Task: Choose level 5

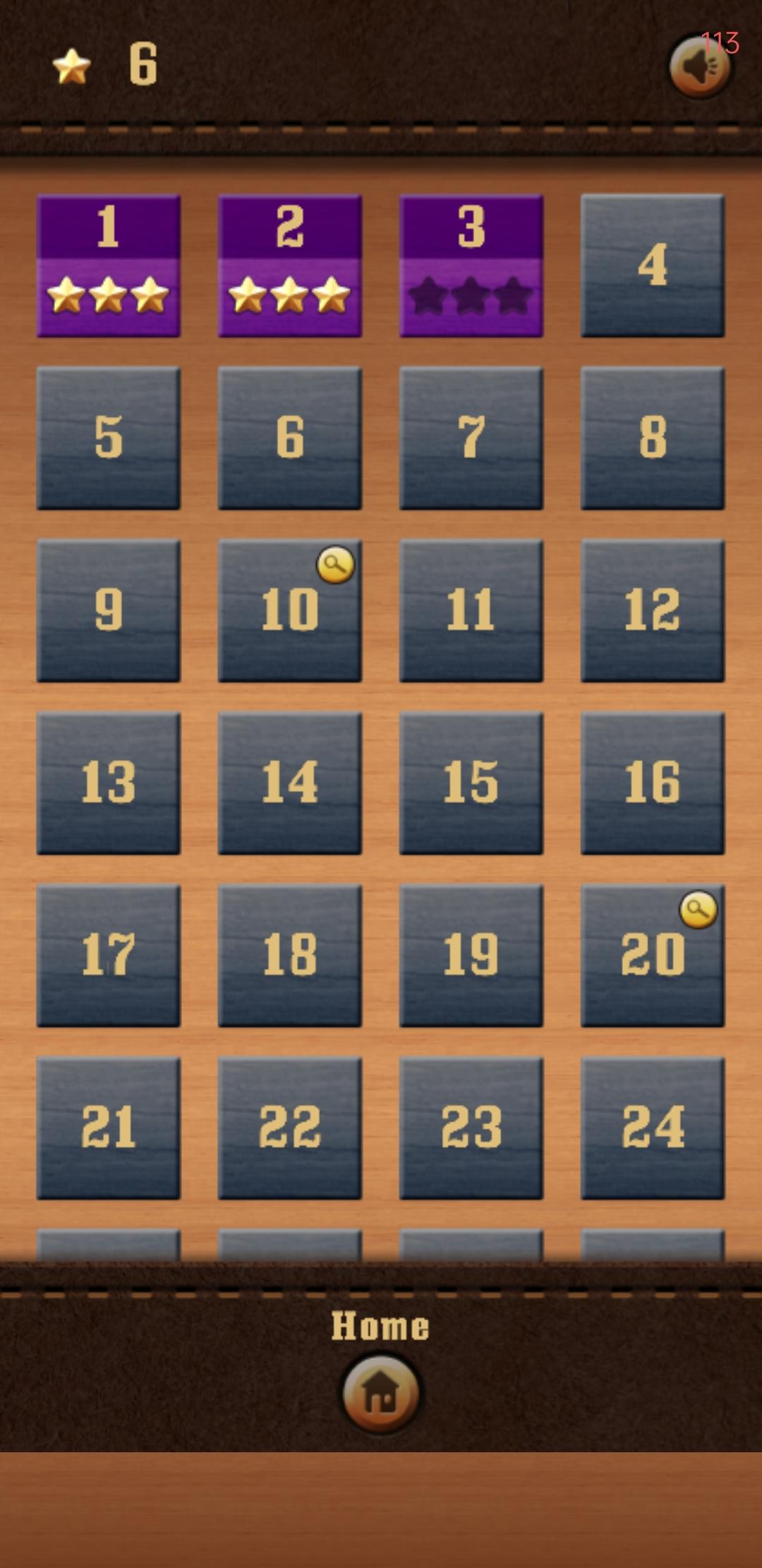Action: 109,438
